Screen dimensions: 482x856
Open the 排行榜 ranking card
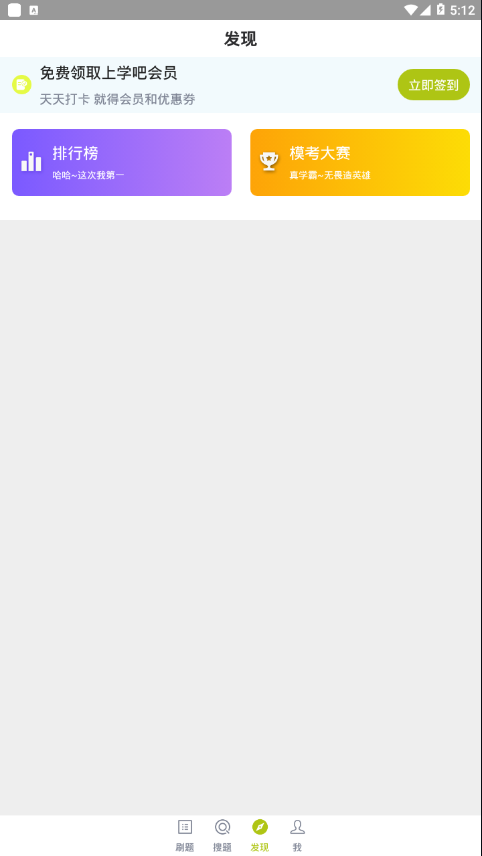122,162
